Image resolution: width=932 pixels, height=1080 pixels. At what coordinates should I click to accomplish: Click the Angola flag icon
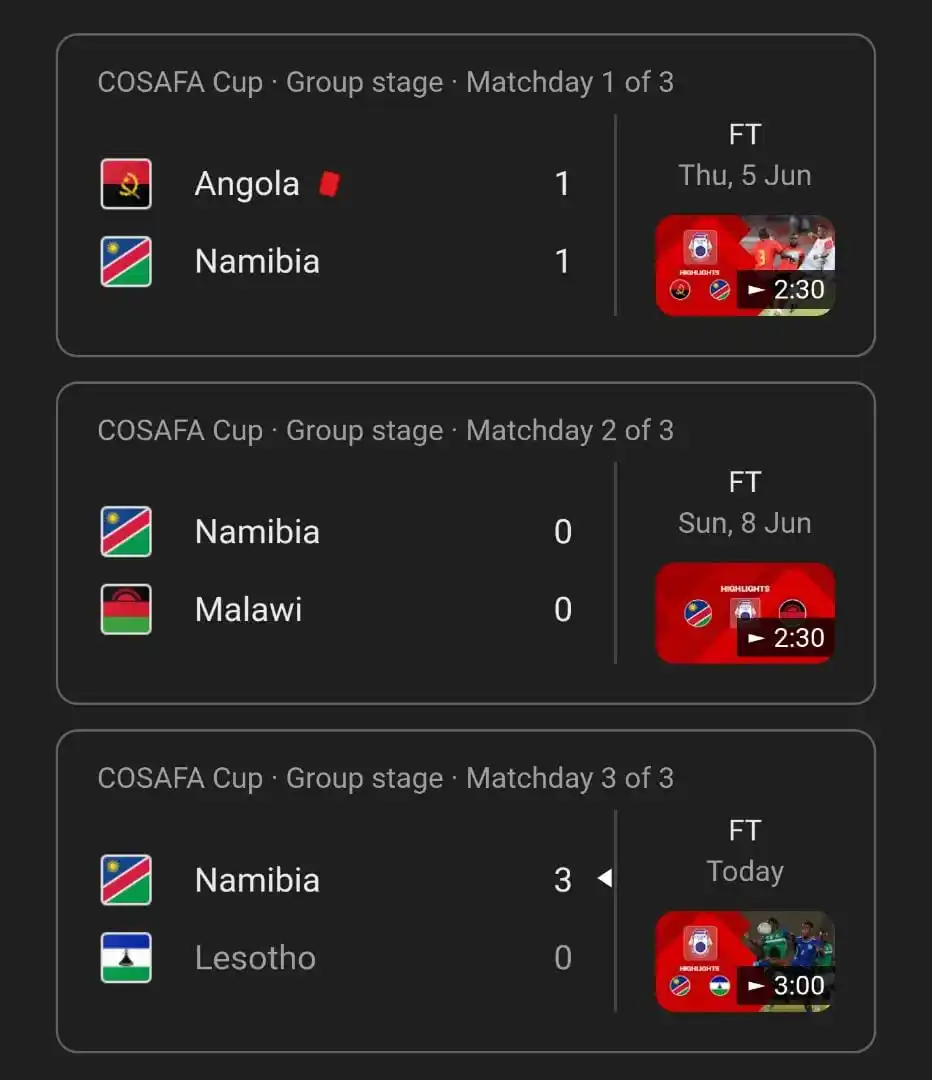125,184
